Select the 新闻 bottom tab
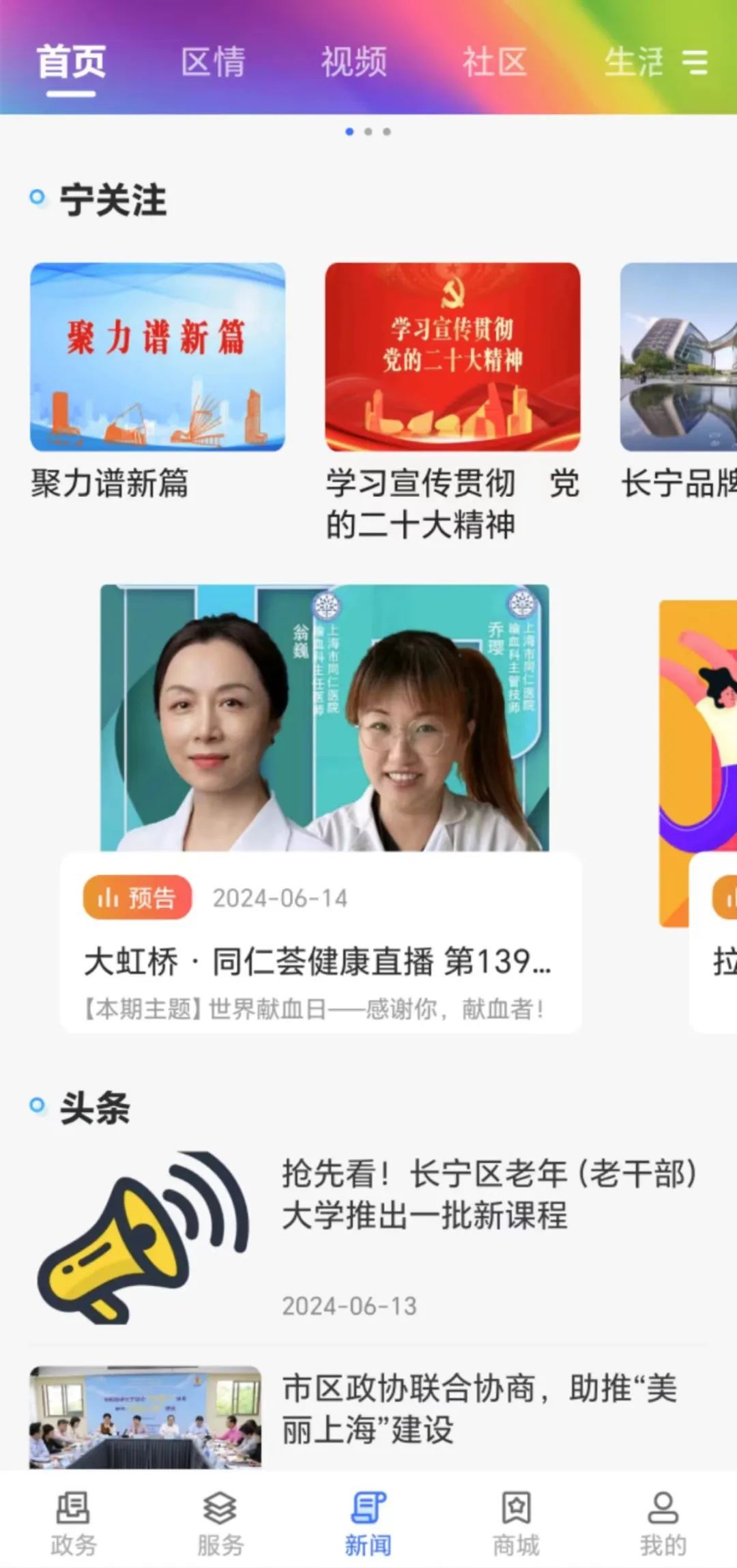 369,1522
